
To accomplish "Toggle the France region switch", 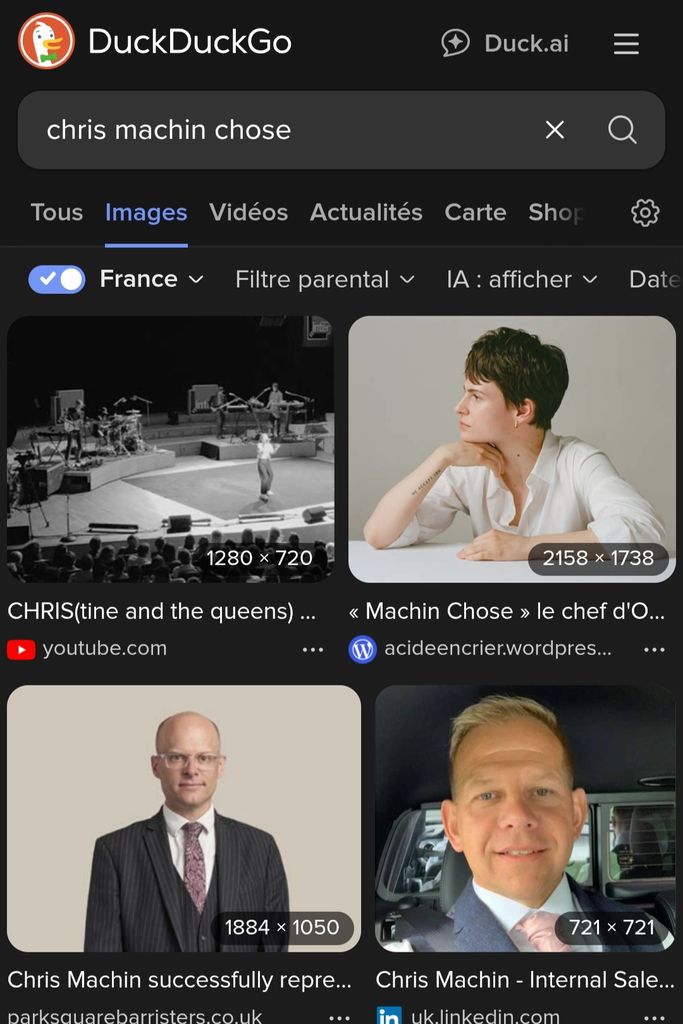I will click(x=57, y=279).
